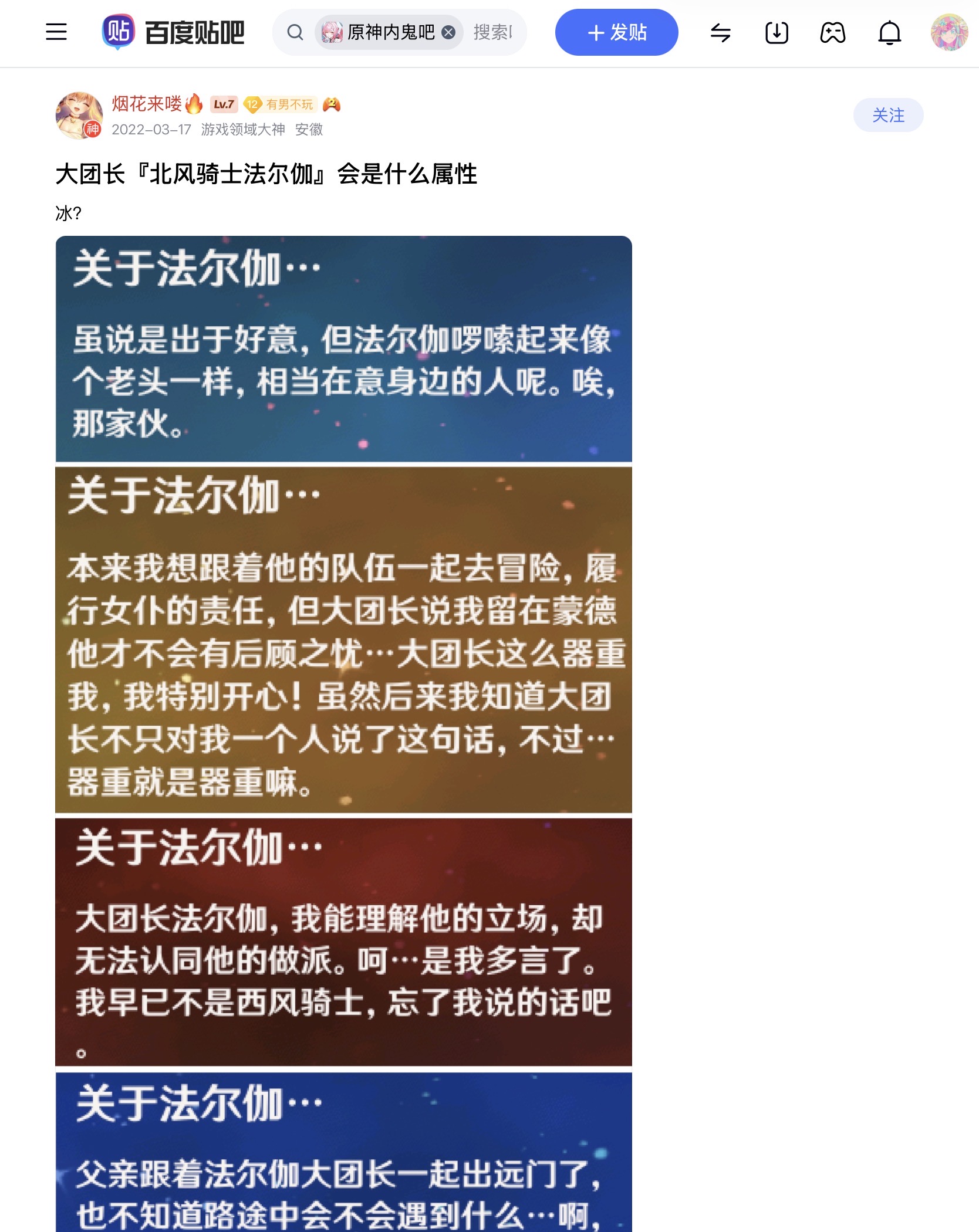Viewport: 979px width, 1232px height.
Task: Open the notifications bell
Action: click(x=889, y=32)
